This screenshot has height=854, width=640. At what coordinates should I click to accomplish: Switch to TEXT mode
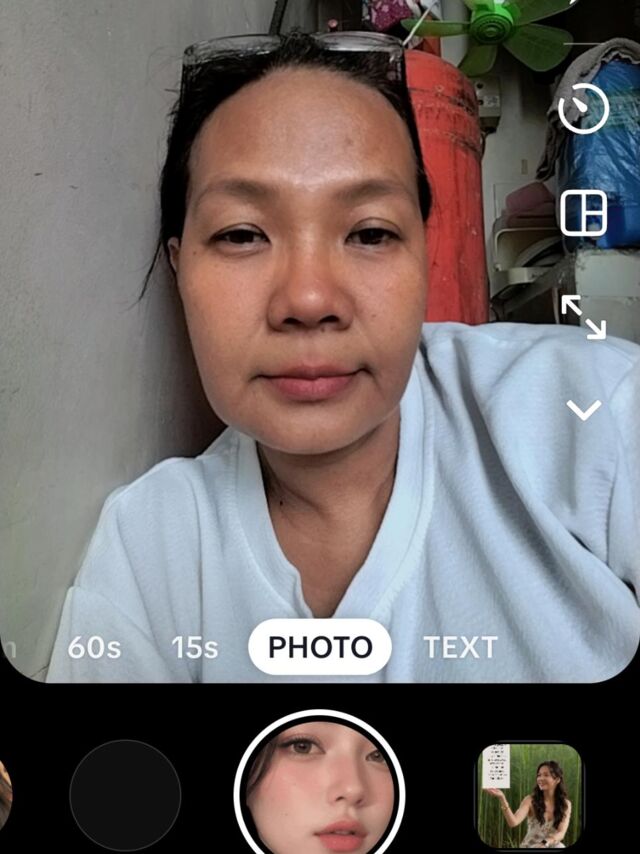pyautogui.click(x=460, y=648)
